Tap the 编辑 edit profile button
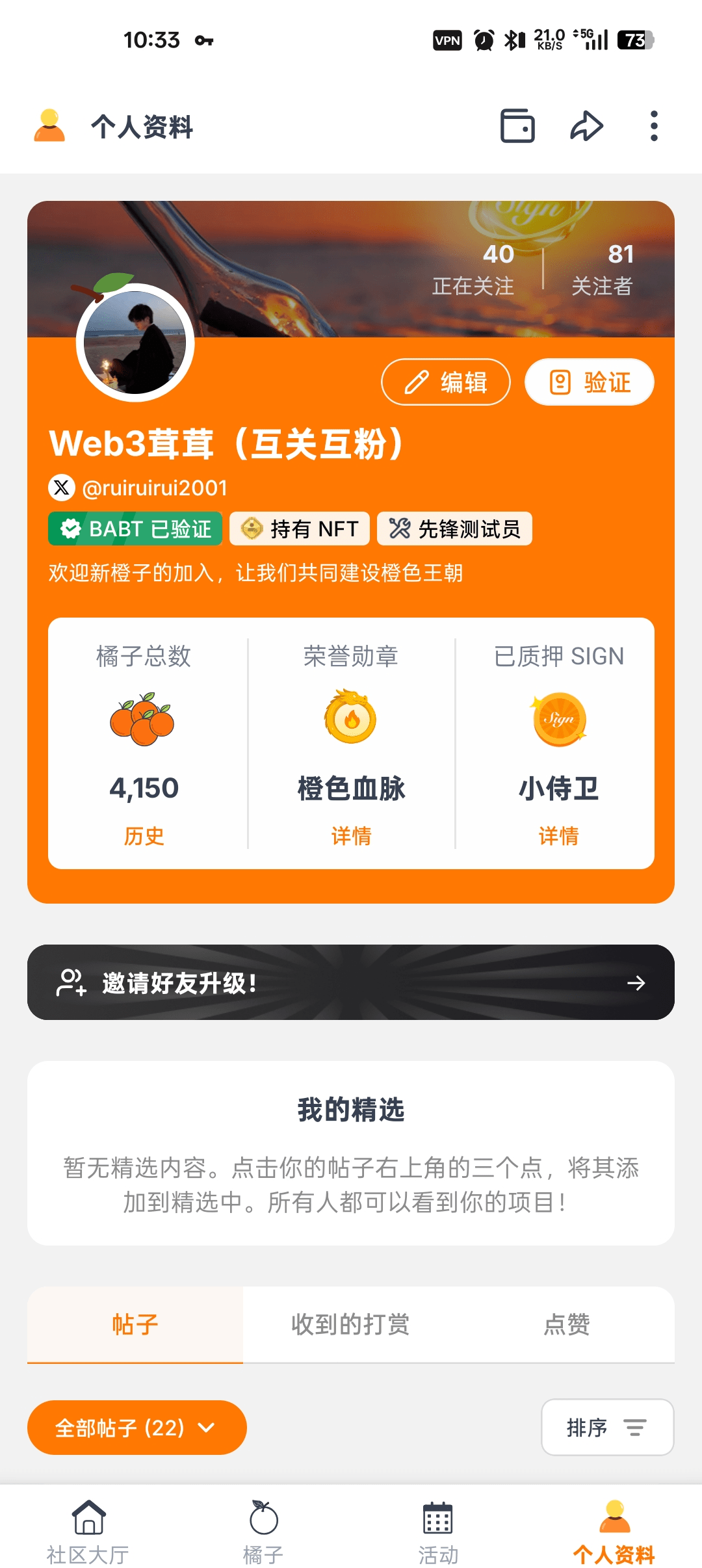The image size is (702, 1568). pos(446,382)
